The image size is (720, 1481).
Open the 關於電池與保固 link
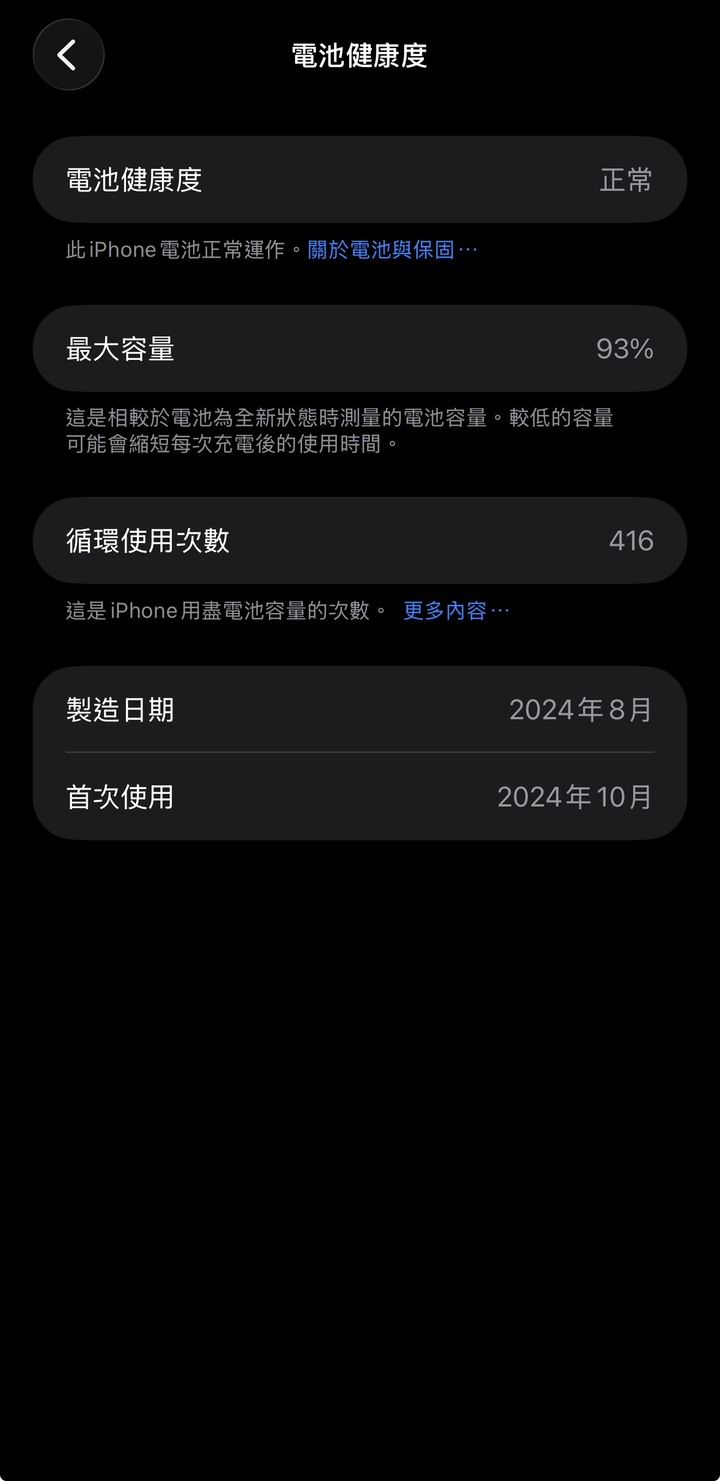tap(392, 250)
